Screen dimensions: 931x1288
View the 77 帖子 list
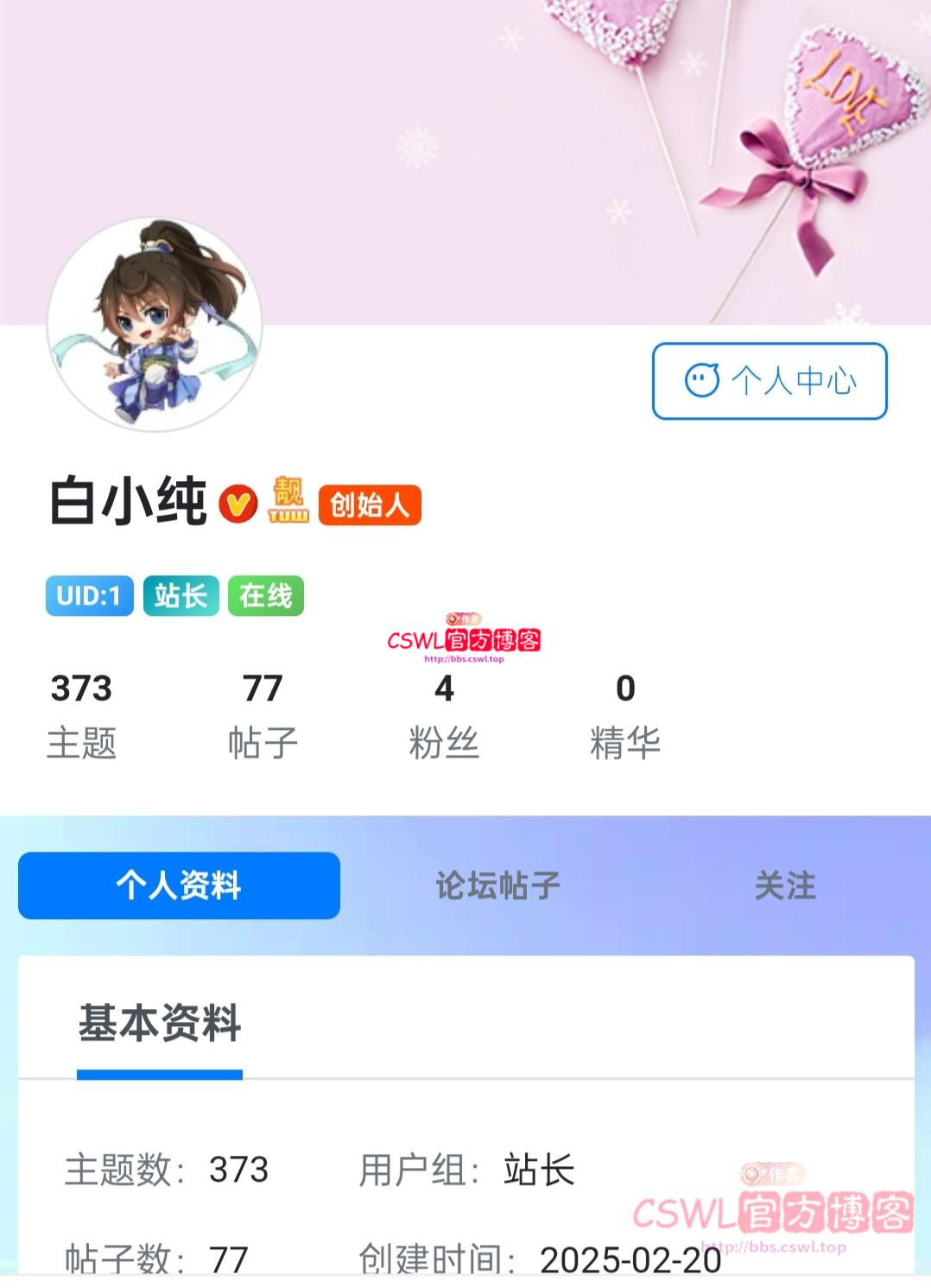click(x=263, y=716)
